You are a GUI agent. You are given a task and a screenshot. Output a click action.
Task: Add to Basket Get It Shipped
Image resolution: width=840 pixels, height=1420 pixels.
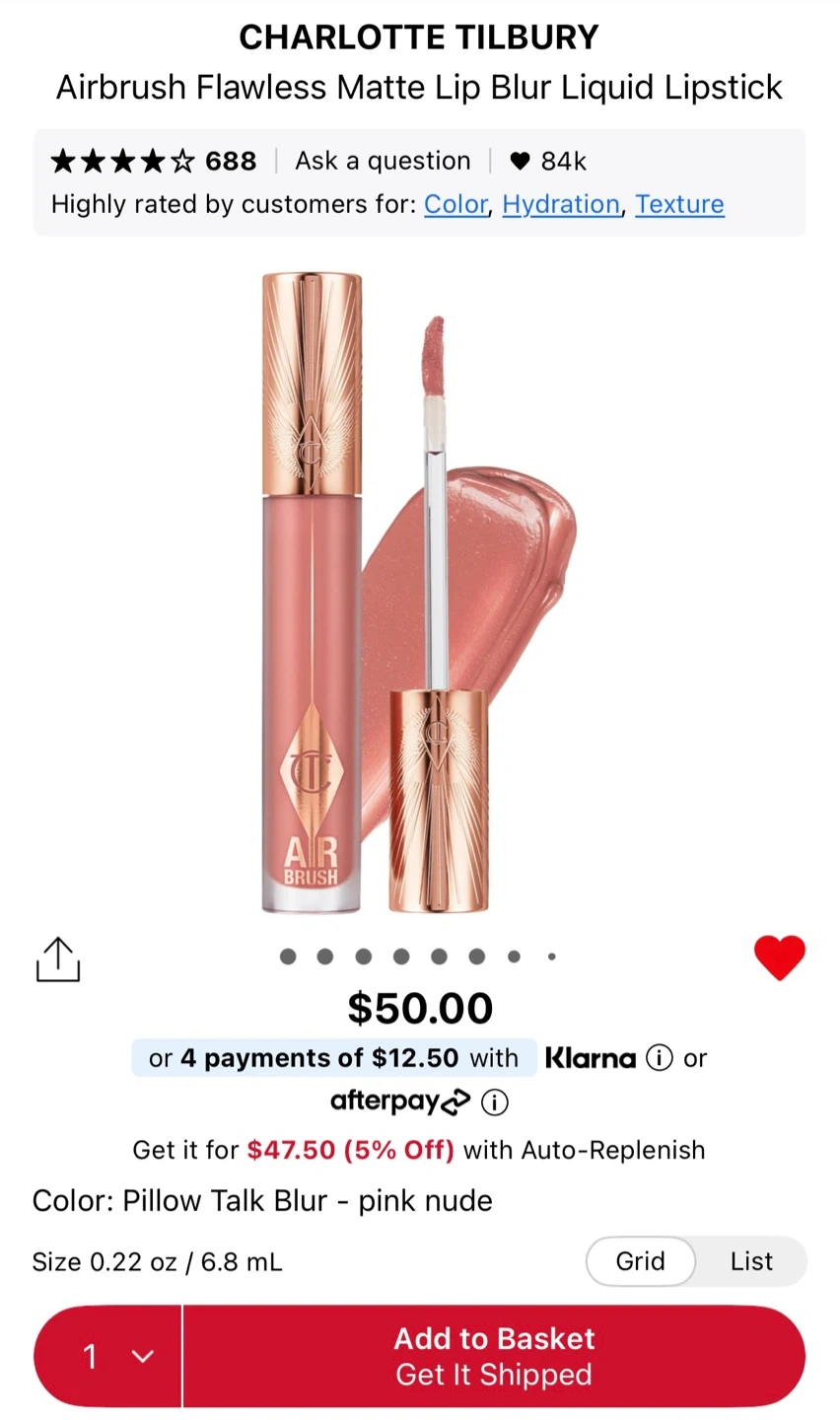pos(494,1357)
